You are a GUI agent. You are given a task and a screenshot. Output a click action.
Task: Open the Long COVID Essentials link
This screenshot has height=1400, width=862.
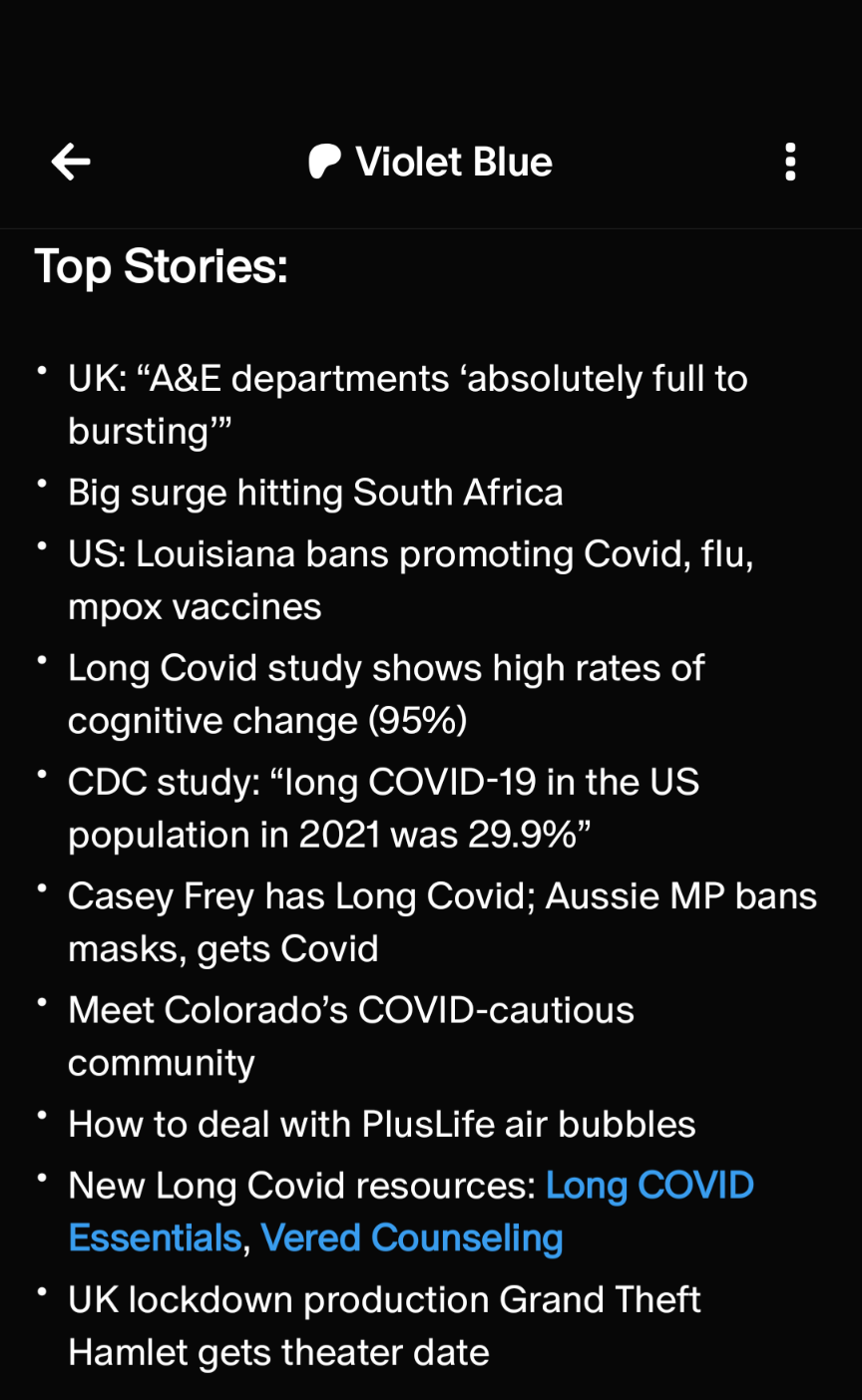coord(649,1186)
